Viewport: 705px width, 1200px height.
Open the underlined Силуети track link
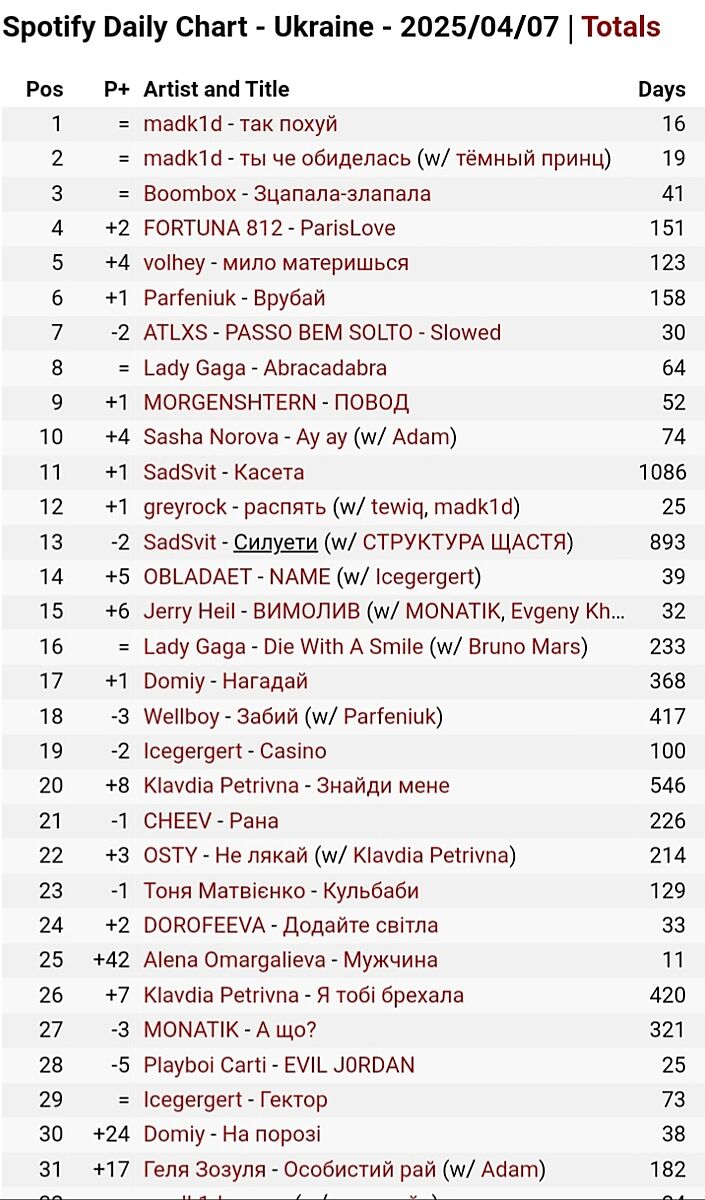pos(275,542)
